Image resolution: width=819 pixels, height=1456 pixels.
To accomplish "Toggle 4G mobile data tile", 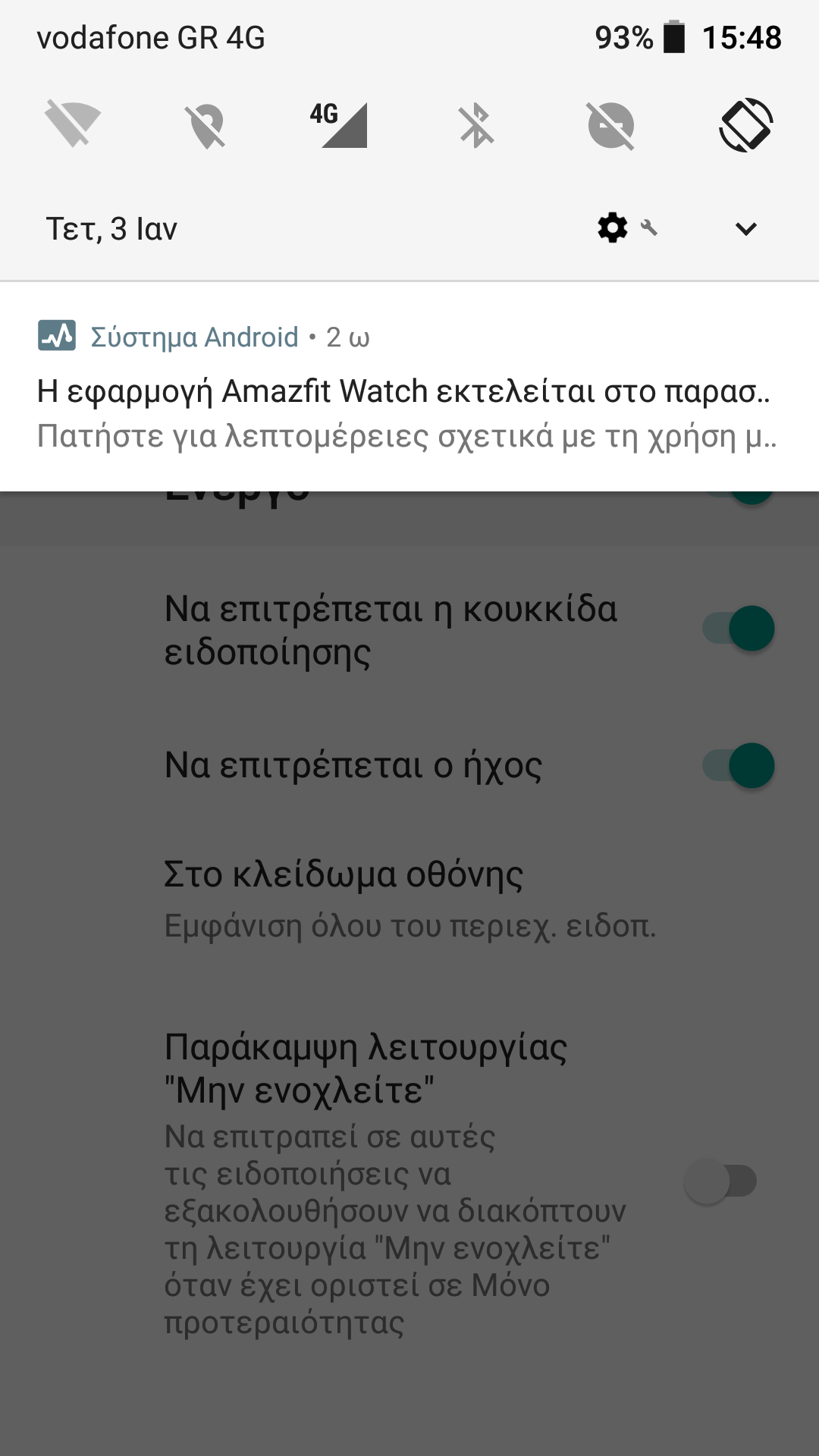I will [340, 124].
